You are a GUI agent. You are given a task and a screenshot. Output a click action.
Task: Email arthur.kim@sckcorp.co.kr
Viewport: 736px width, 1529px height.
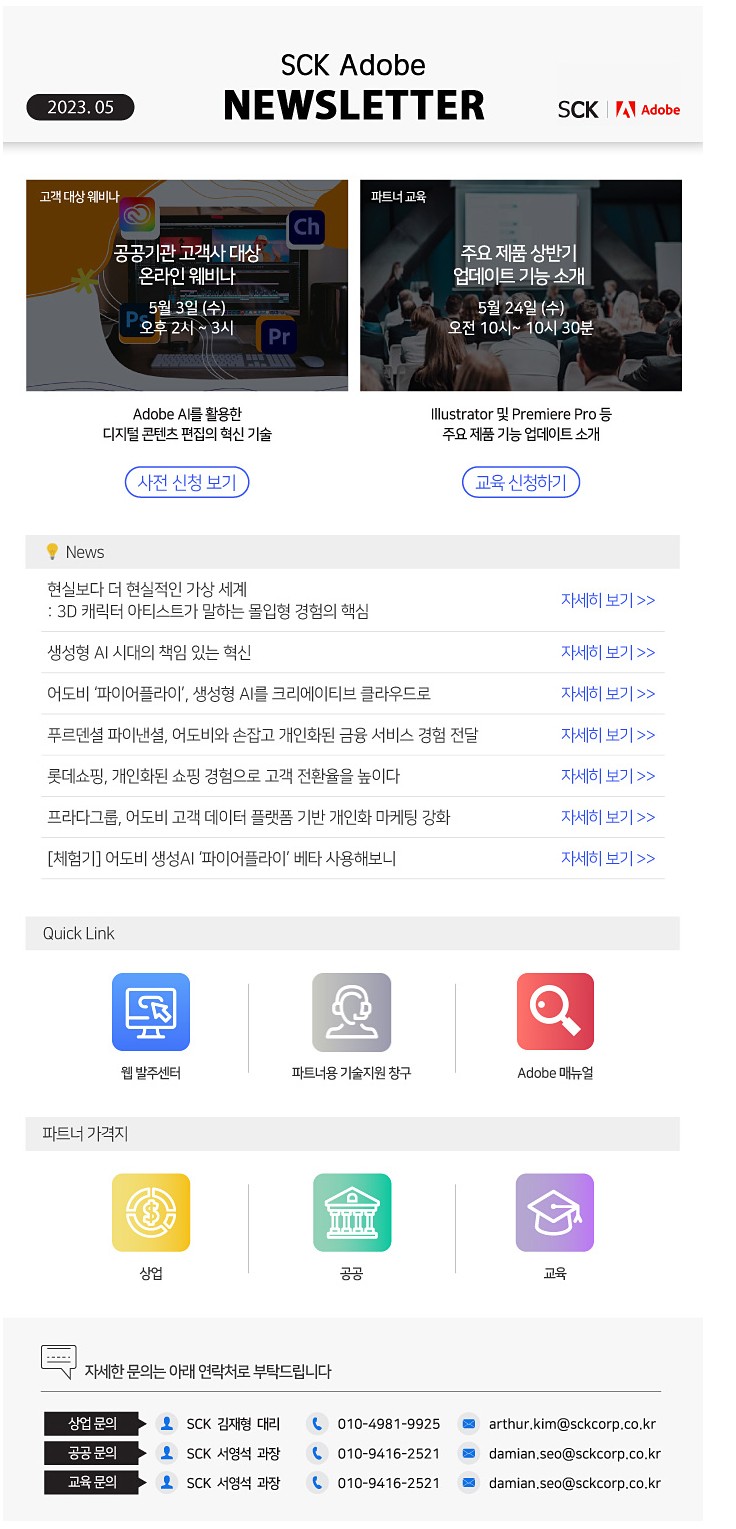pos(572,1423)
